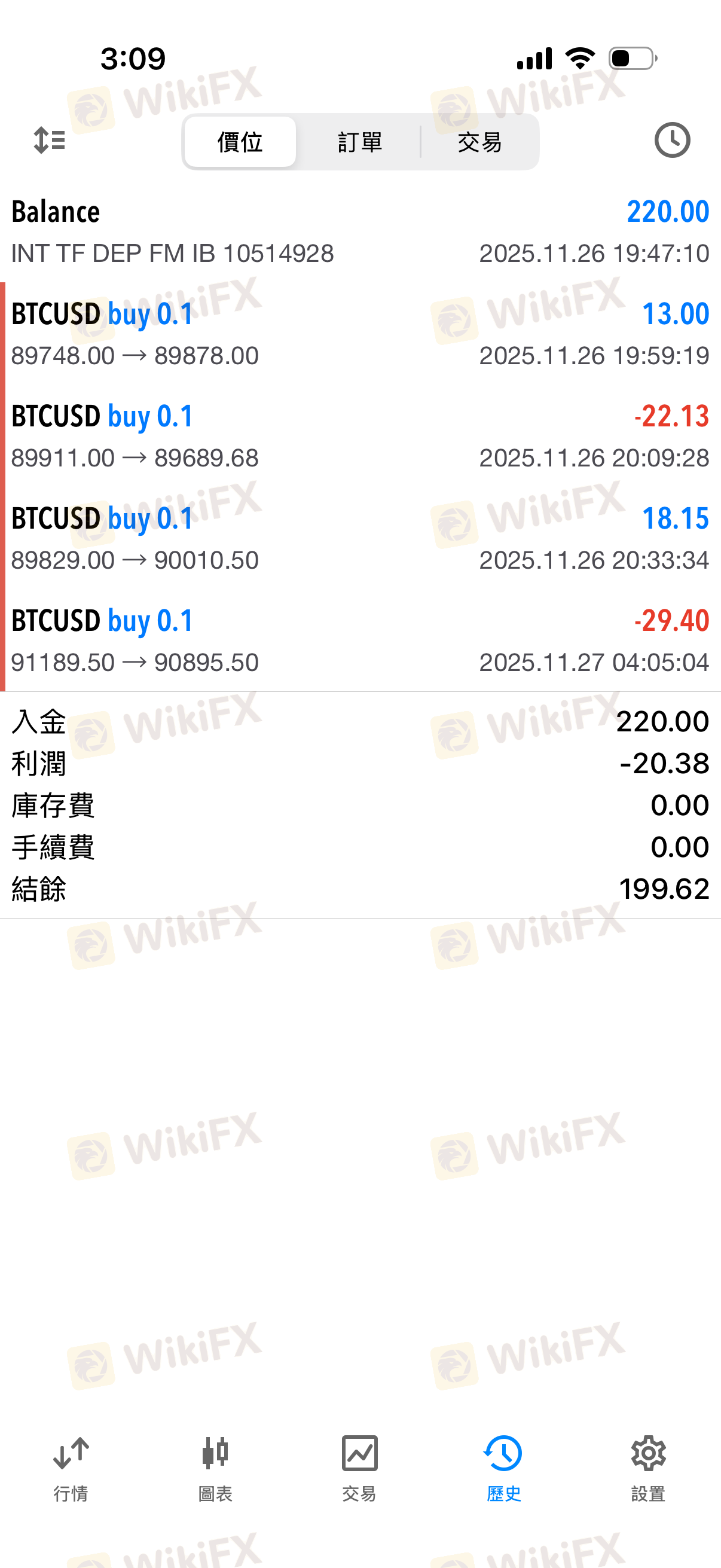Switch to the 訂單 segment
The height and width of the screenshot is (1568, 721).
(359, 142)
